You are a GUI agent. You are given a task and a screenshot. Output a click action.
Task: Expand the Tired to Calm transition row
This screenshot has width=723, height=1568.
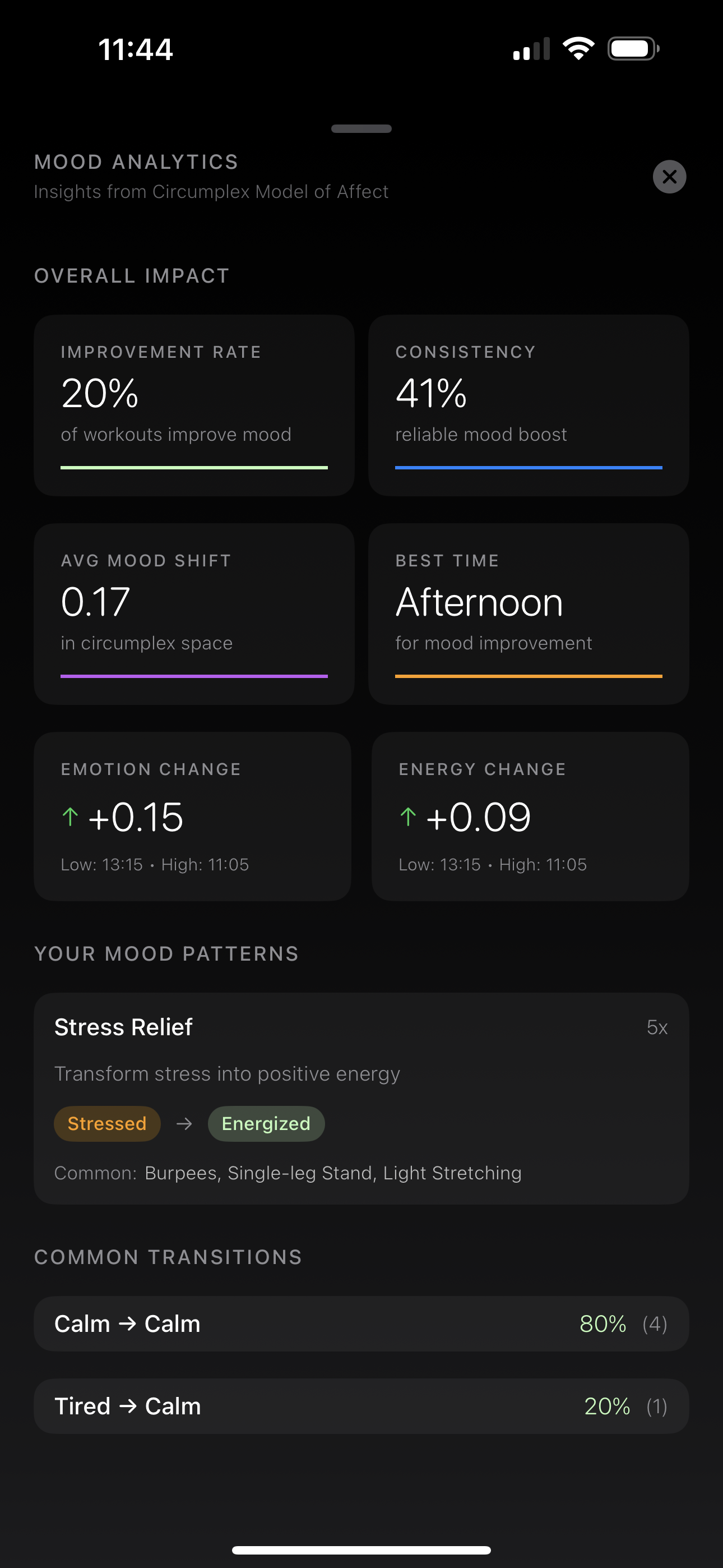point(361,1406)
